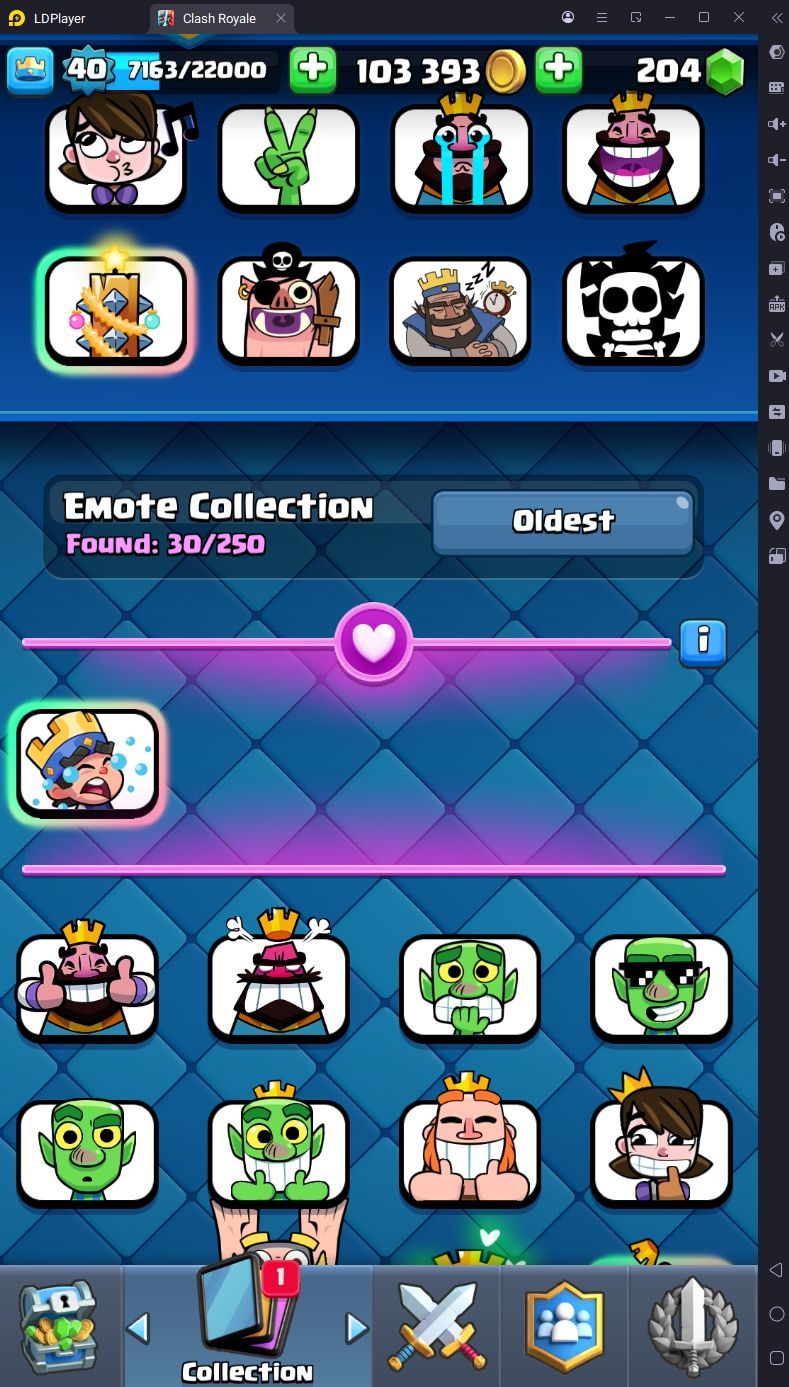Change emote sorting from Oldest
The height and width of the screenshot is (1387, 789).
(x=563, y=520)
